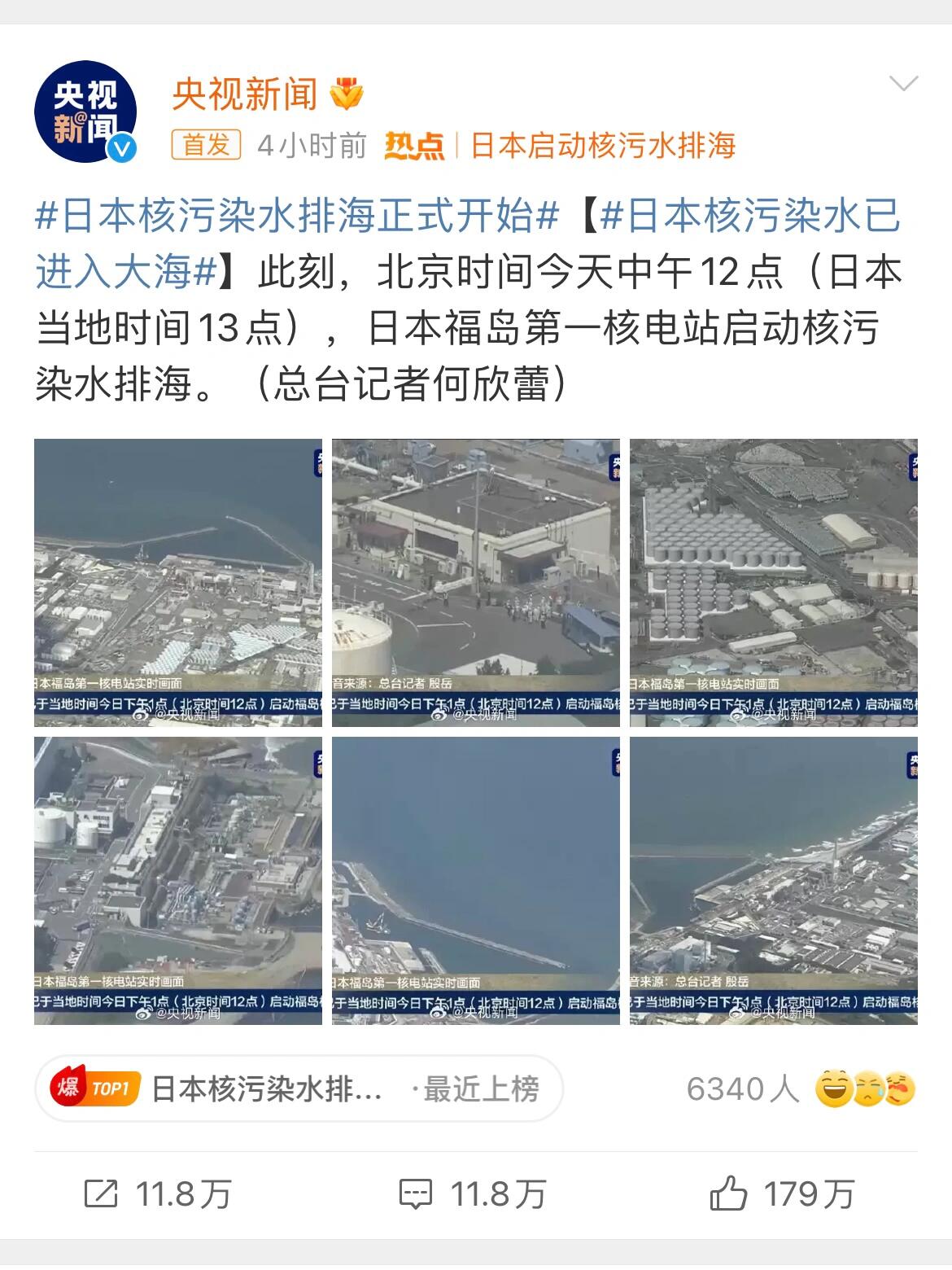The image size is (952, 1270).
Task: Open the TOP1 trending topic chip
Action: pyautogui.click(x=299, y=1088)
